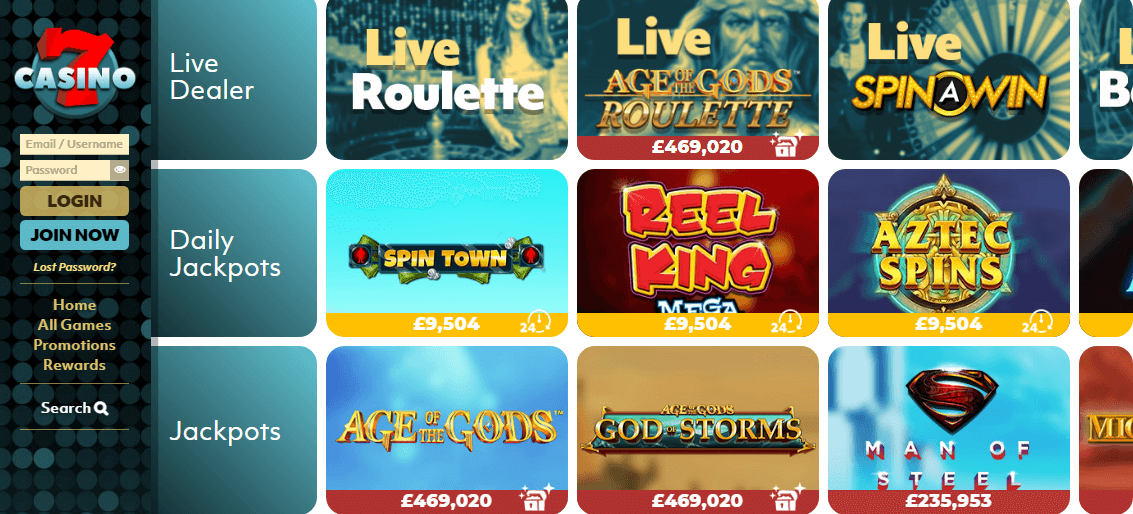Open the Promotions page
Screen dimensions: 1133x514
[x=74, y=345]
